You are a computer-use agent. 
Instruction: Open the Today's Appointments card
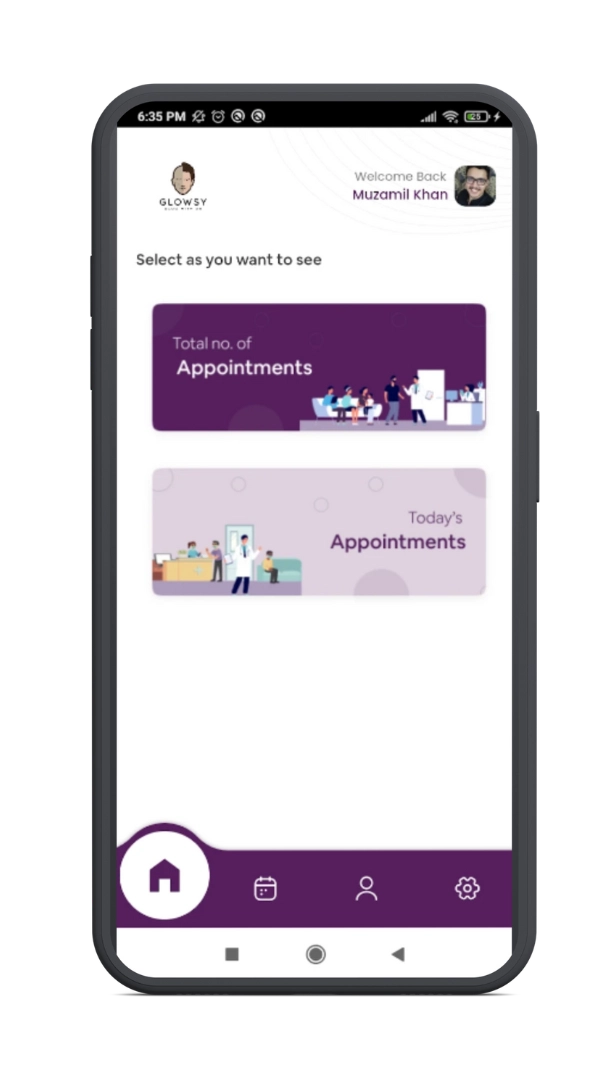[318, 531]
